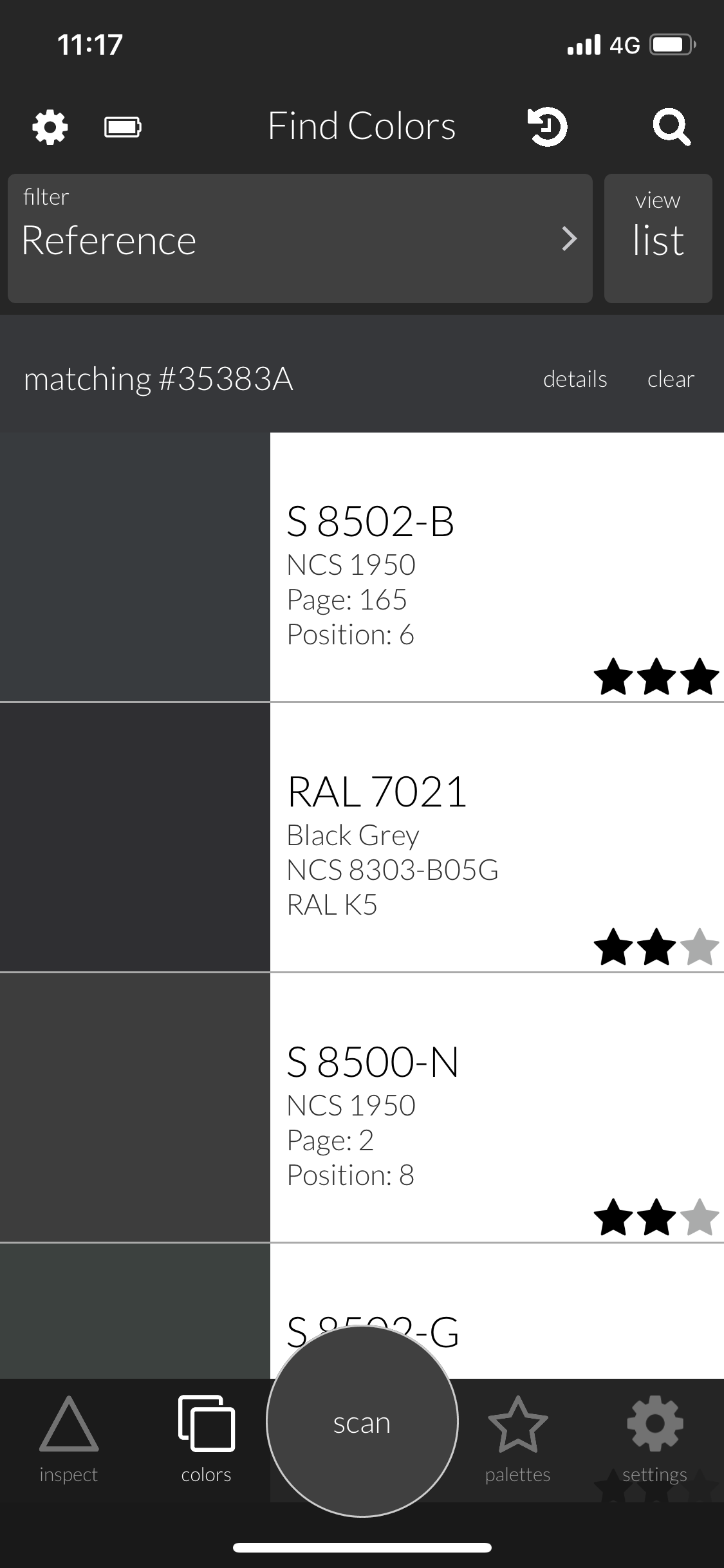The height and width of the screenshot is (1568, 724).
Task: Open the S 8502-B color result
Action: [x=362, y=567]
